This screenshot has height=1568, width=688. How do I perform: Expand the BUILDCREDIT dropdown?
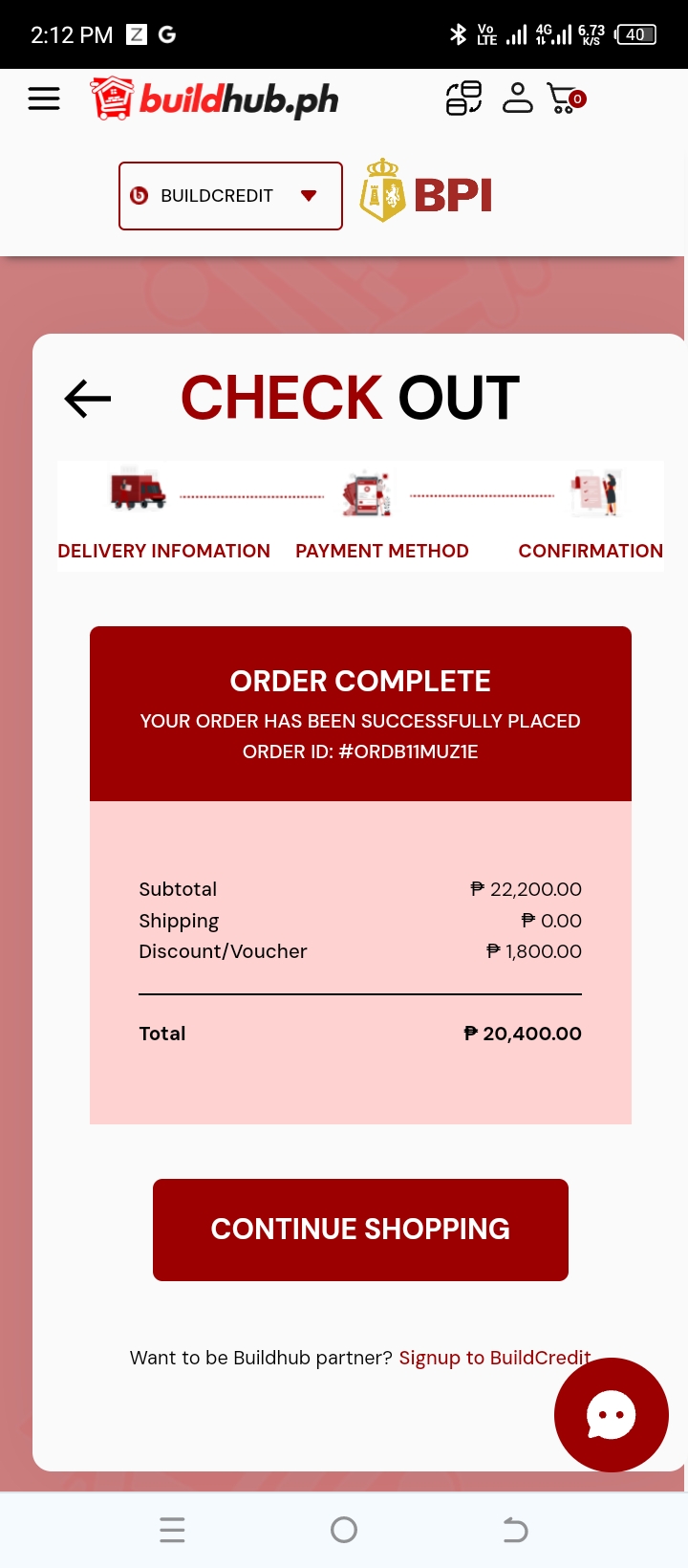pos(230,196)
